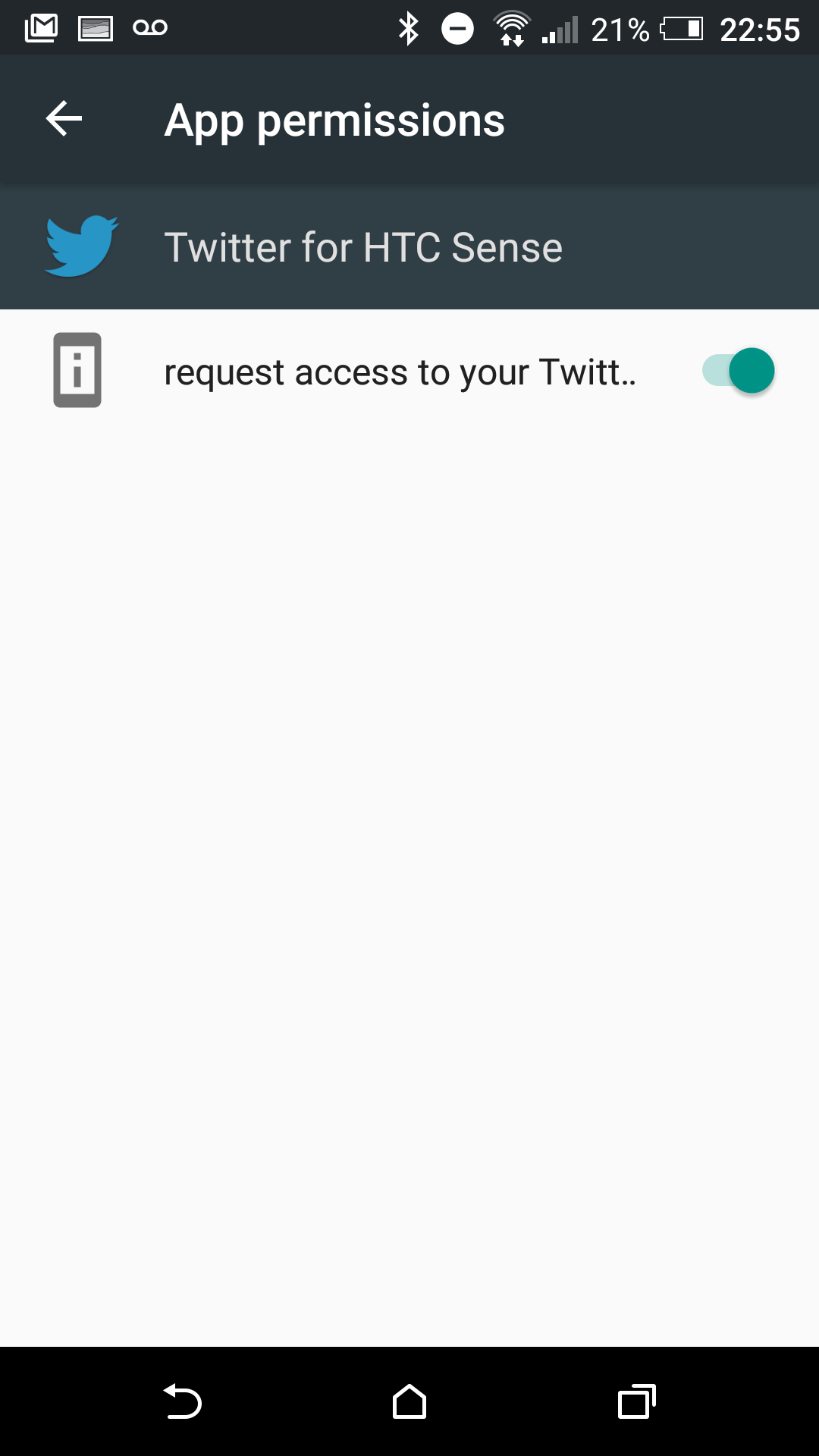
Task: Tap the system back button
Action: [182, 1401]
